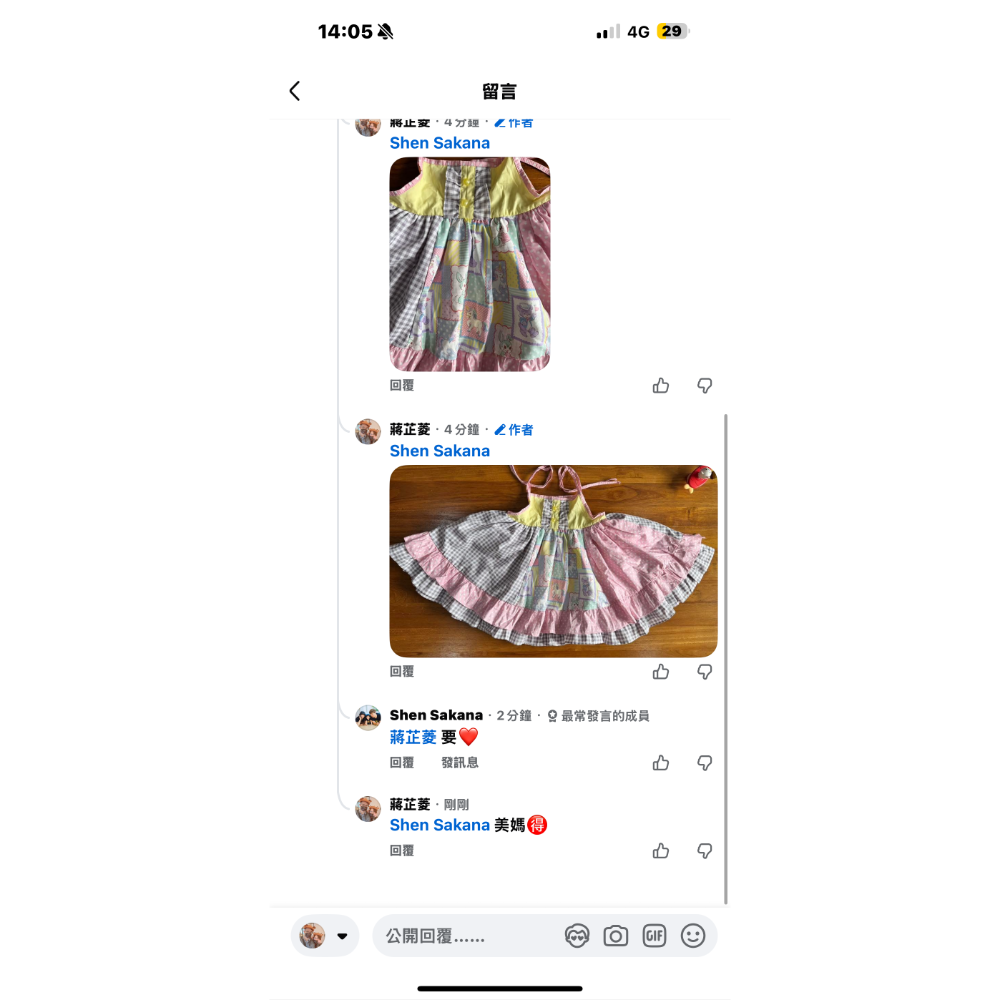This screenshot has height=1000, width=1000.
Task: Attach a photo with the camera icon
Action: point(616,936)
